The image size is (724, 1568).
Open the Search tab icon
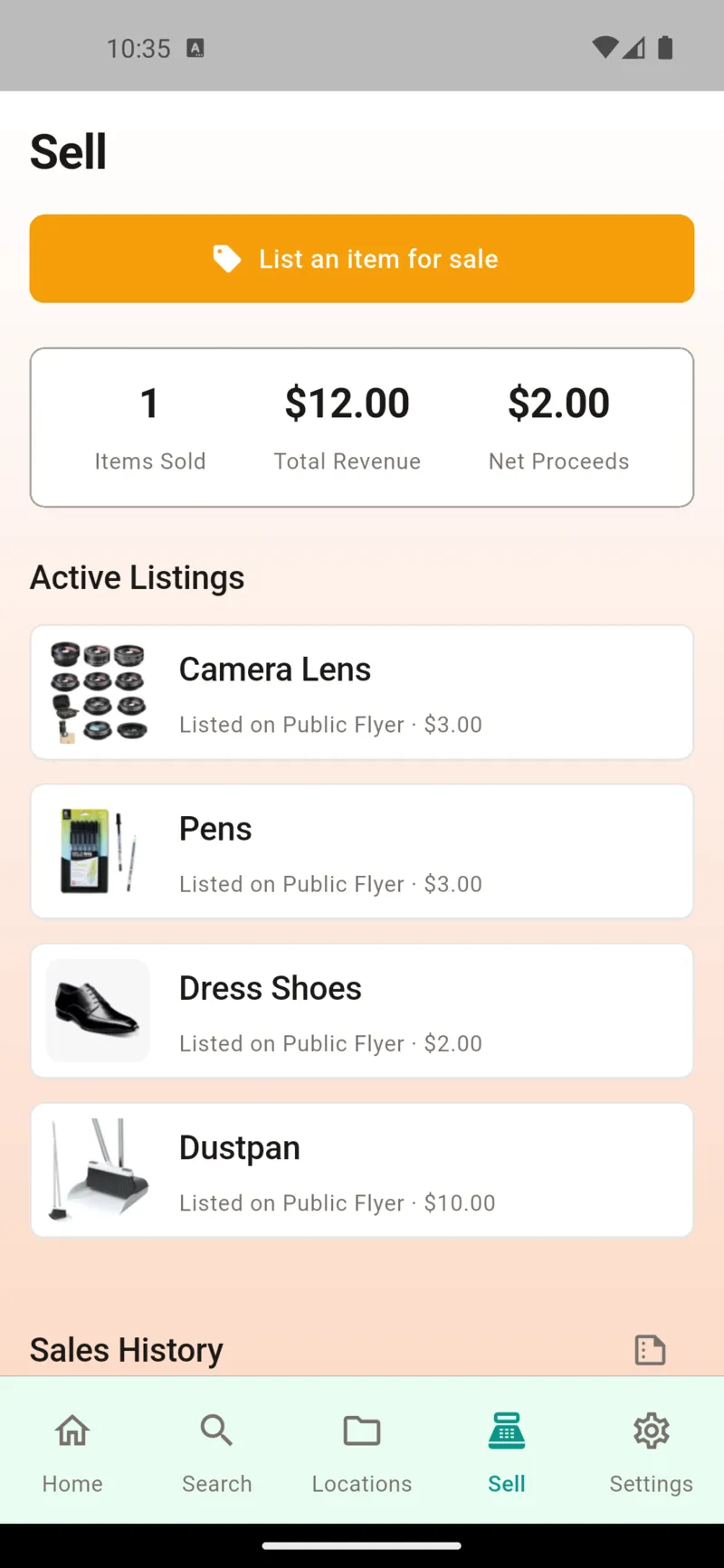(x=216, y=1430)
